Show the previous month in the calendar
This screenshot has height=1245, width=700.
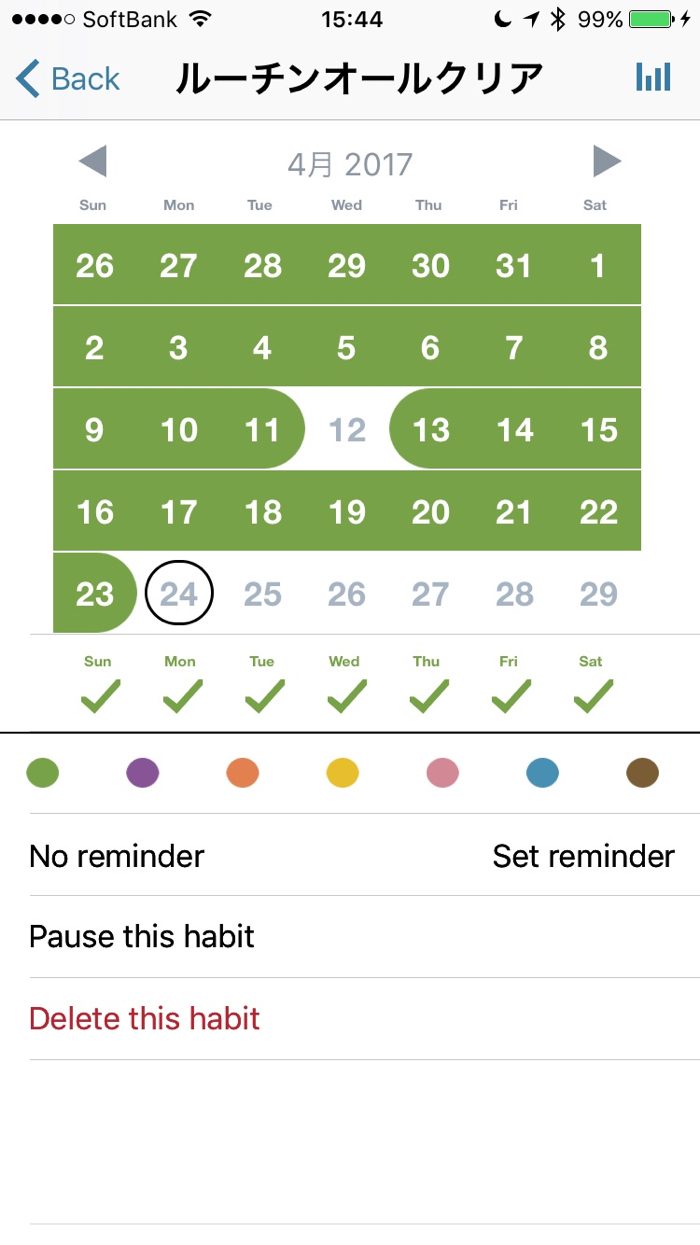tap(93, 161)
